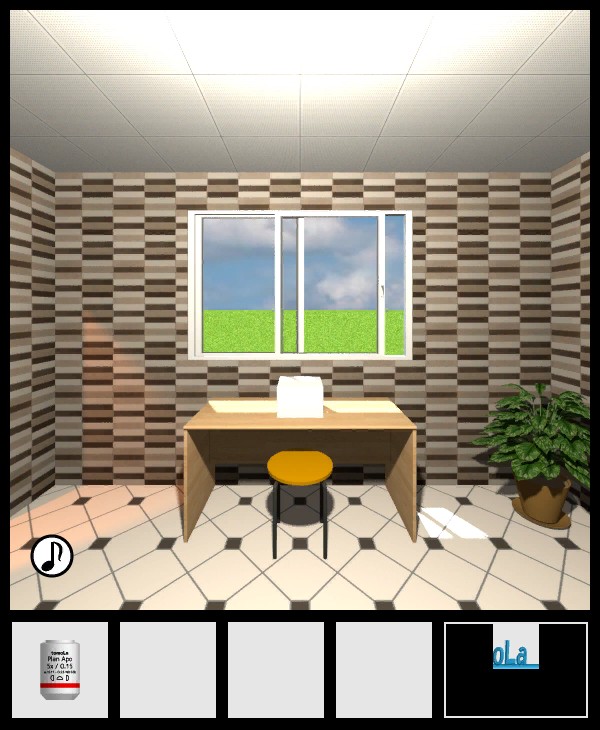Inspect the sliding window
600x730 pixels.
tap(300, 285)
